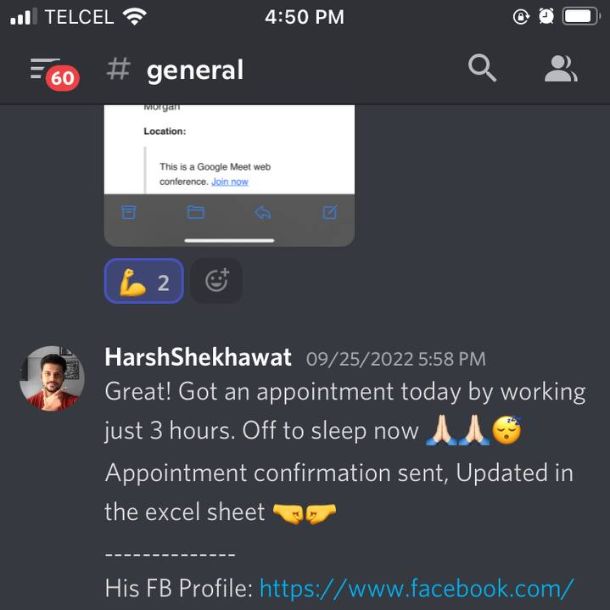The width and height of the screenshot is (610, 610).
Task: Show the member list
Action: pyautogui.click(x=560, y=68)
